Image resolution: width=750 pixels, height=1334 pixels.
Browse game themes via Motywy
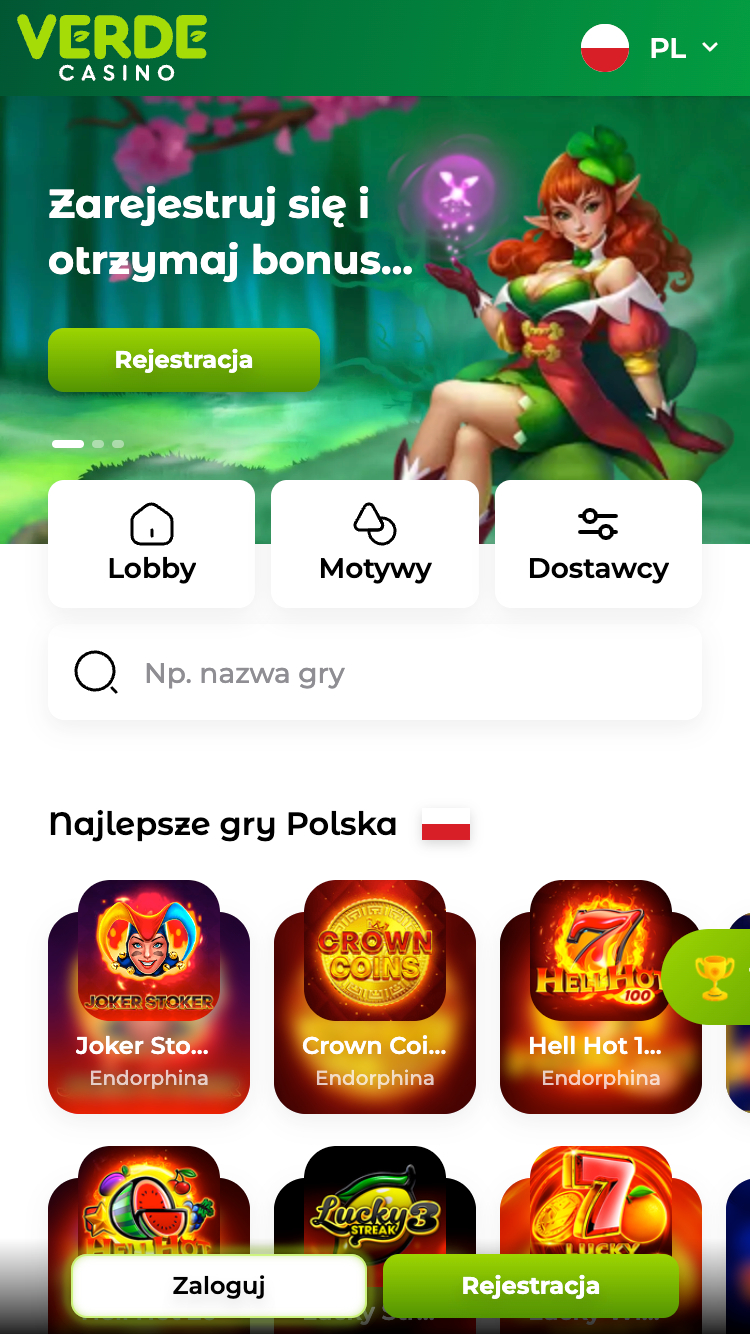(375, 544)
